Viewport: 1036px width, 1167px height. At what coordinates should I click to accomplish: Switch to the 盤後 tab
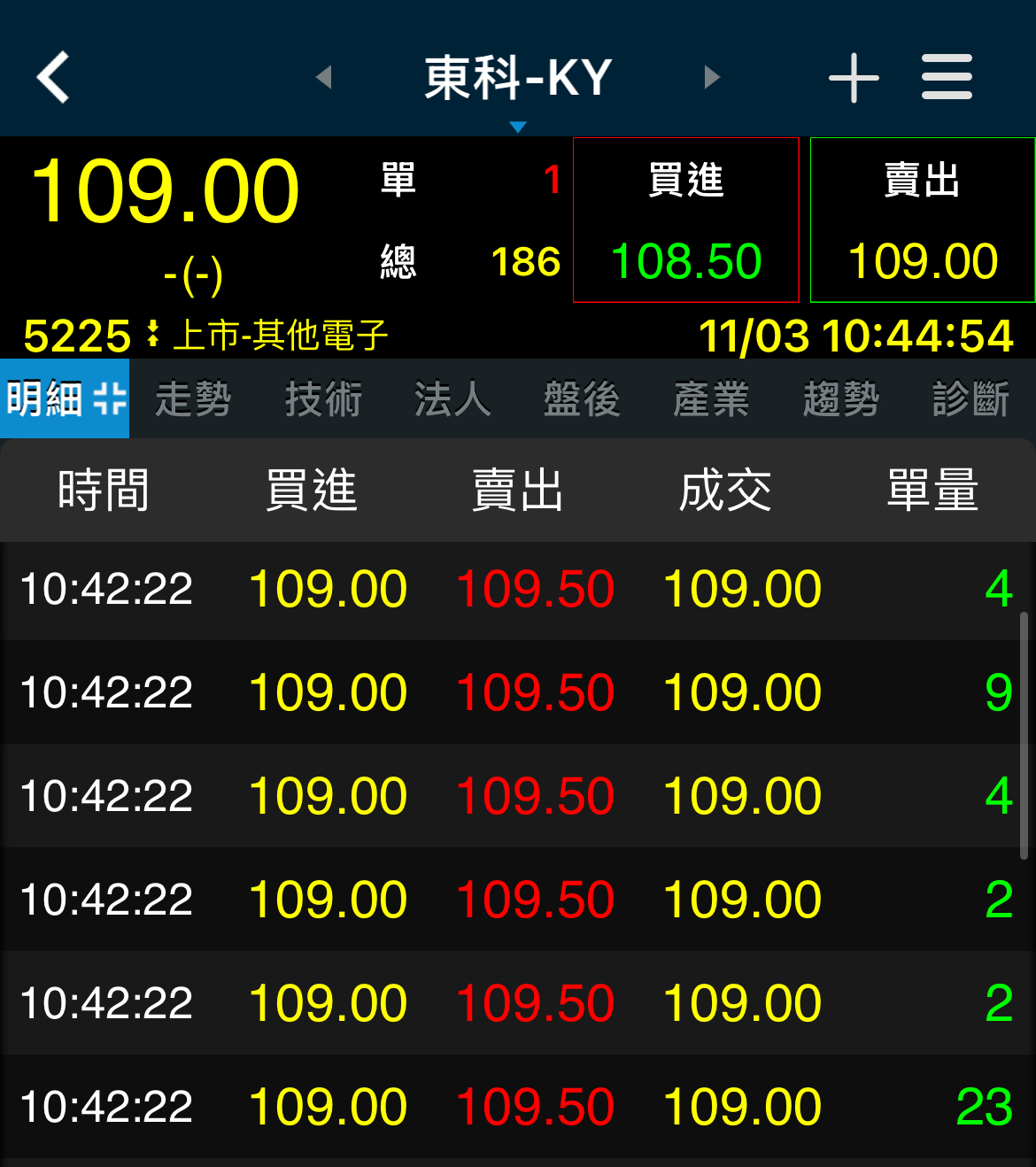582,399
